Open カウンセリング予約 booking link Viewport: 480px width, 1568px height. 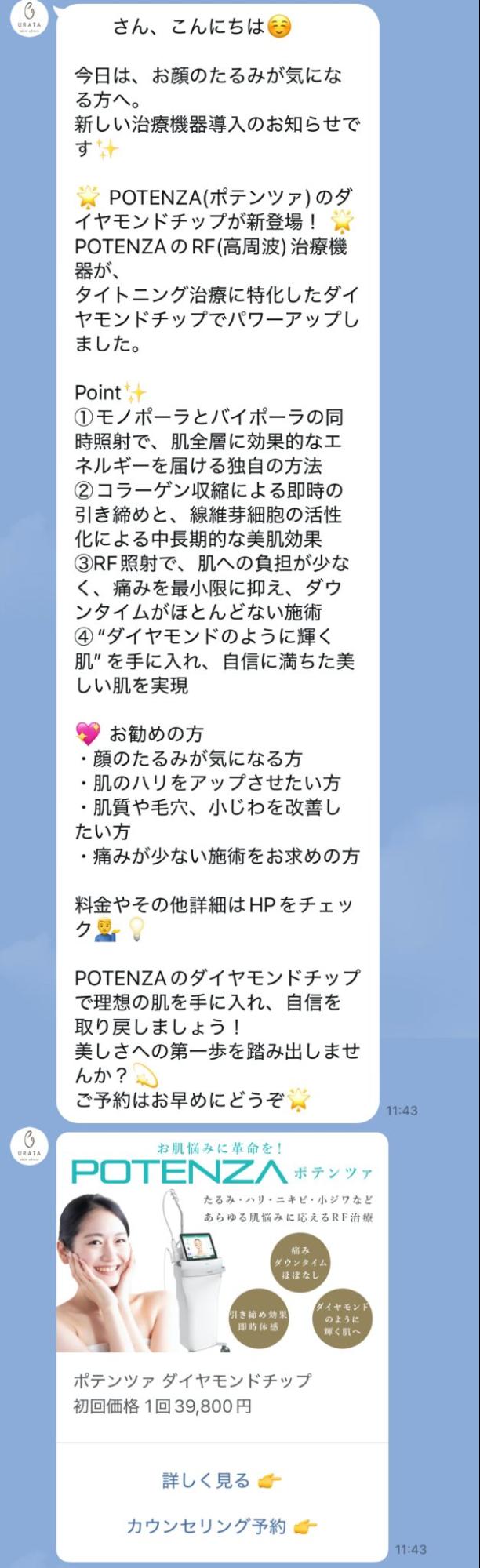pos(221,1526)
